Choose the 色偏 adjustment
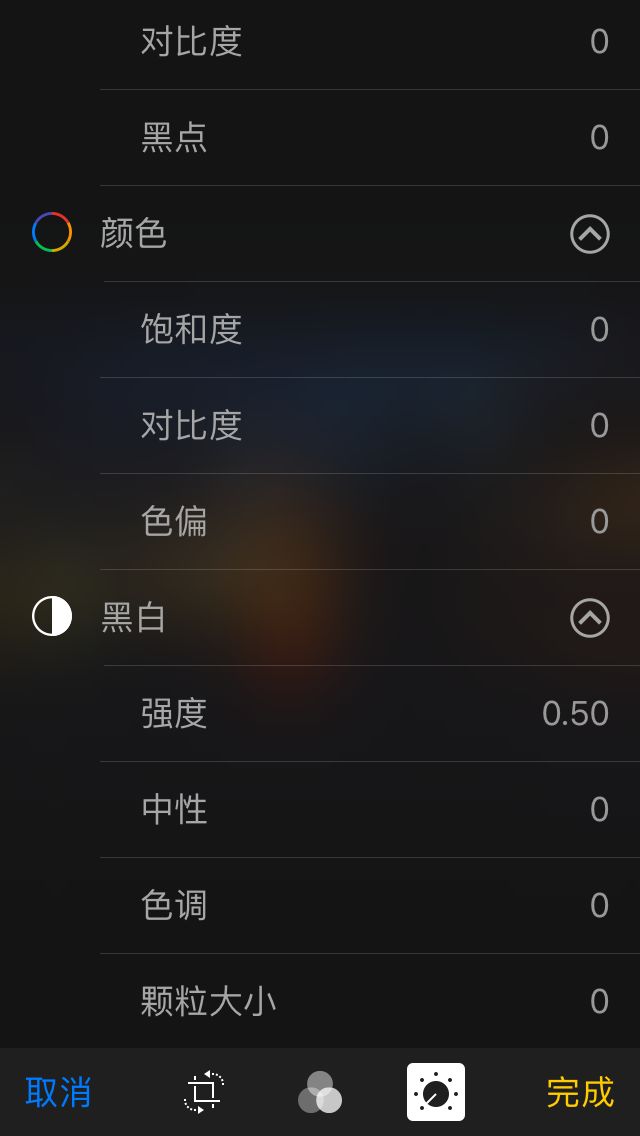The height and width of the screenshot is (1136, 640). pos(370,522)
